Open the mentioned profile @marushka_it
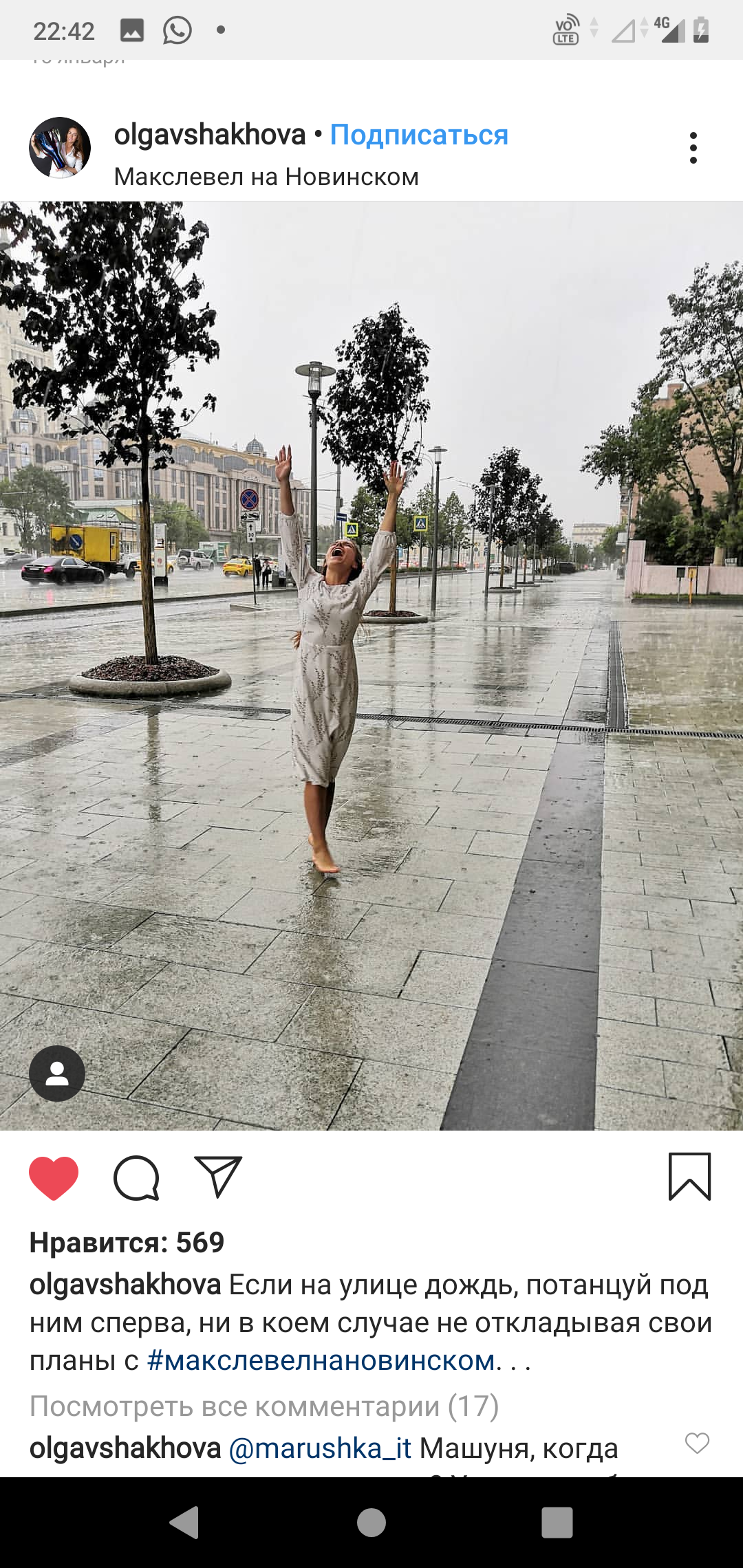The image size is (743, 1568). point(320,1448)
